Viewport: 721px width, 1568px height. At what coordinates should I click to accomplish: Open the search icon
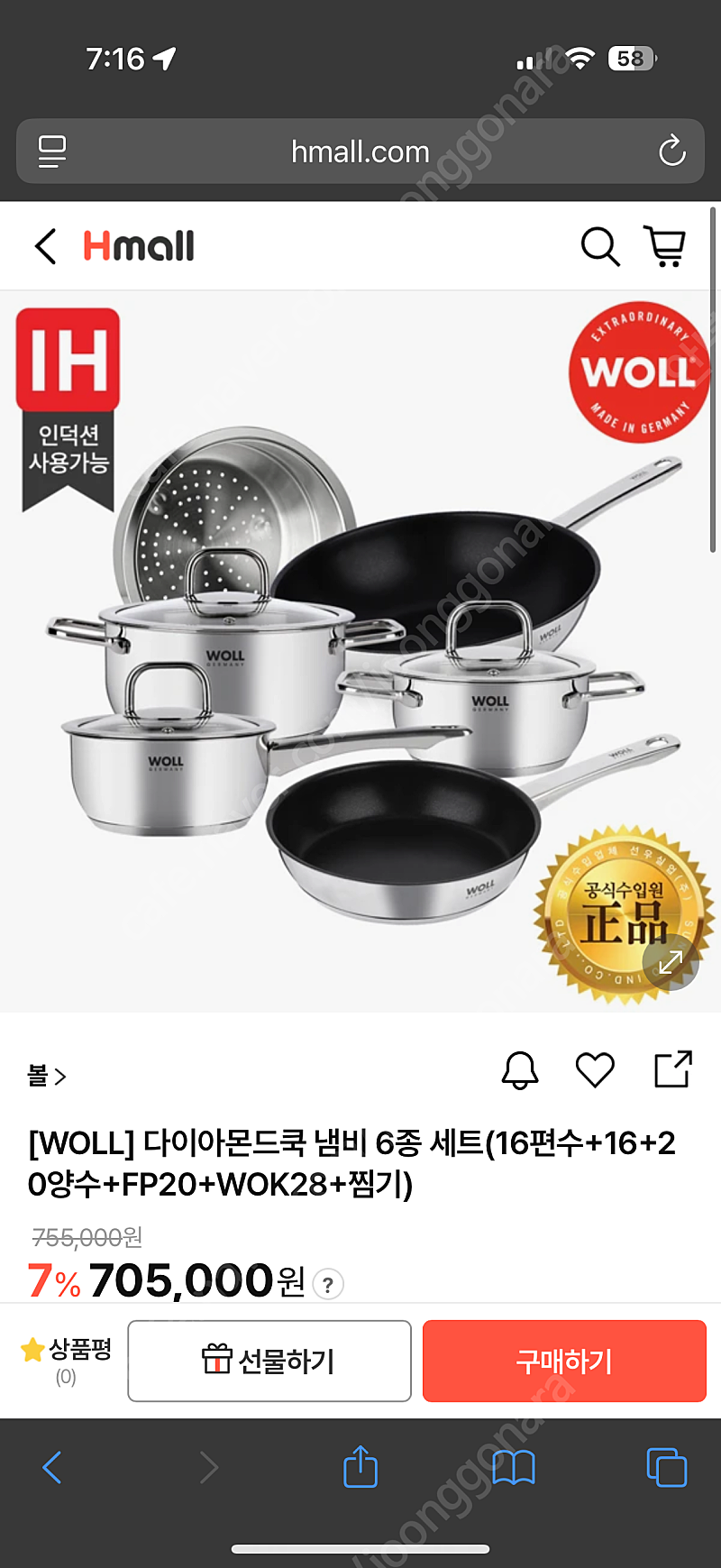pos(599,246)
